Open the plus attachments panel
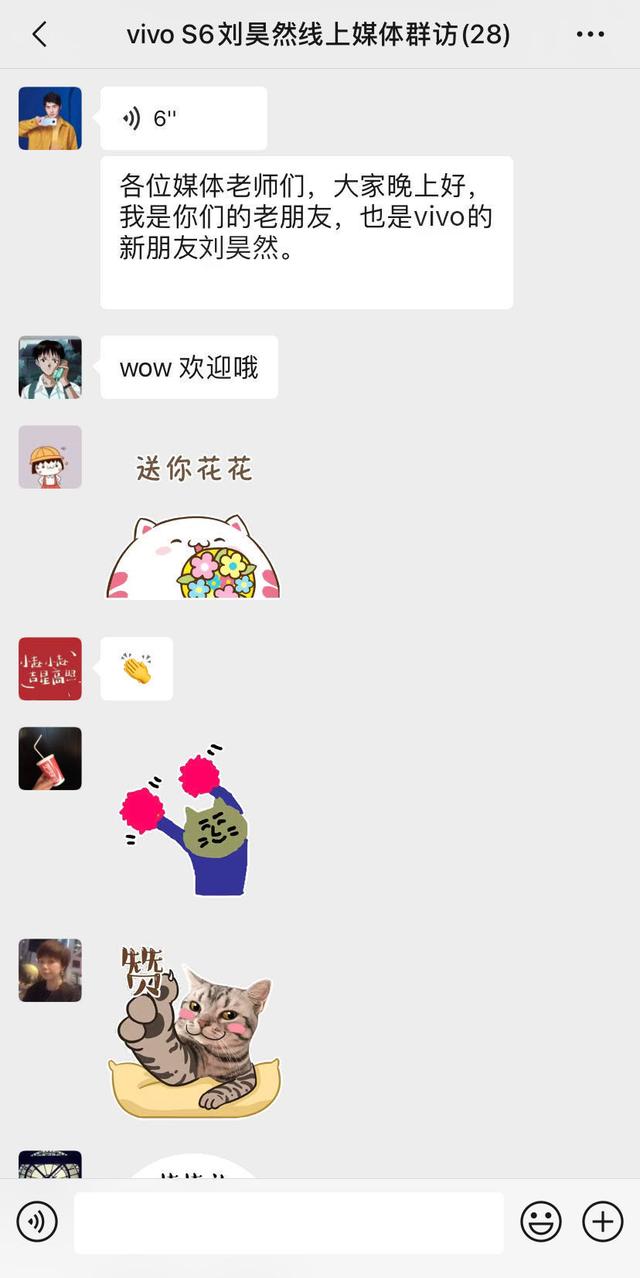 [602, 1221]
